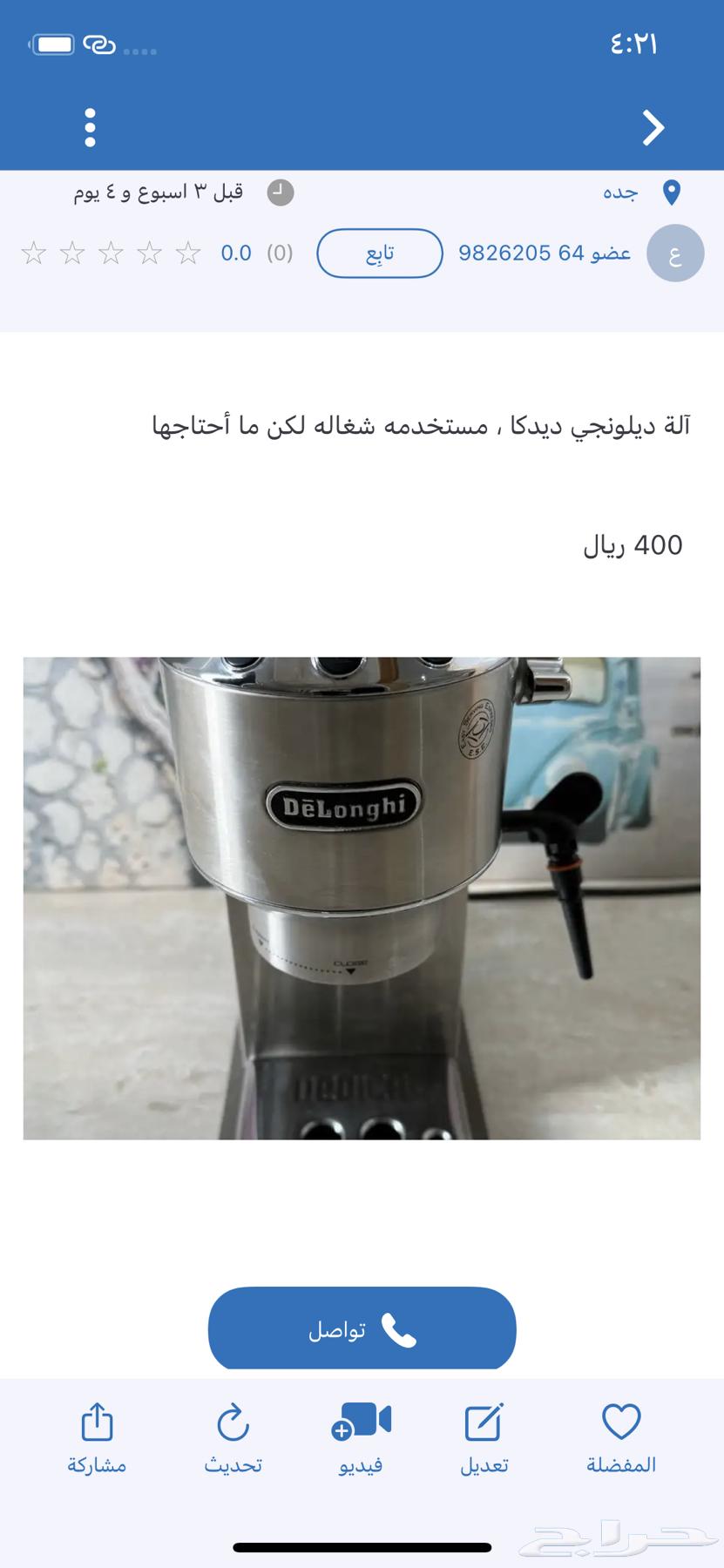Open the three-dot overflow menu

click(90, 128)
